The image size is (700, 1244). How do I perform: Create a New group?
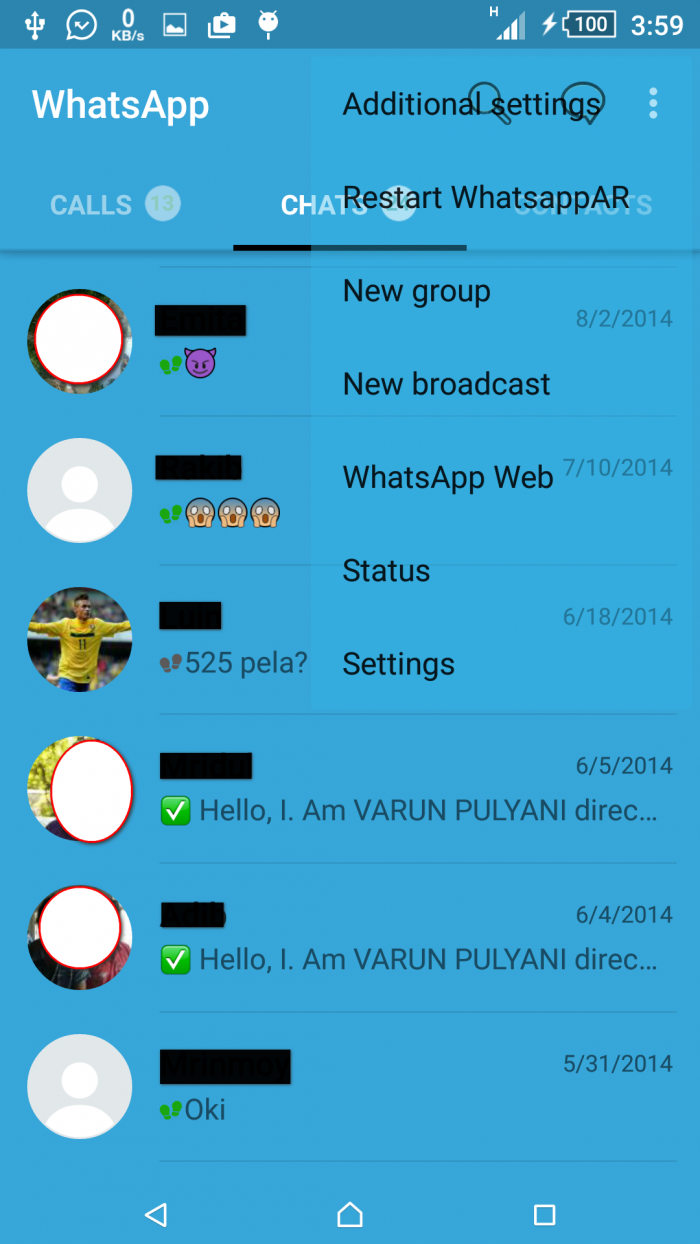tap(417, 291)
